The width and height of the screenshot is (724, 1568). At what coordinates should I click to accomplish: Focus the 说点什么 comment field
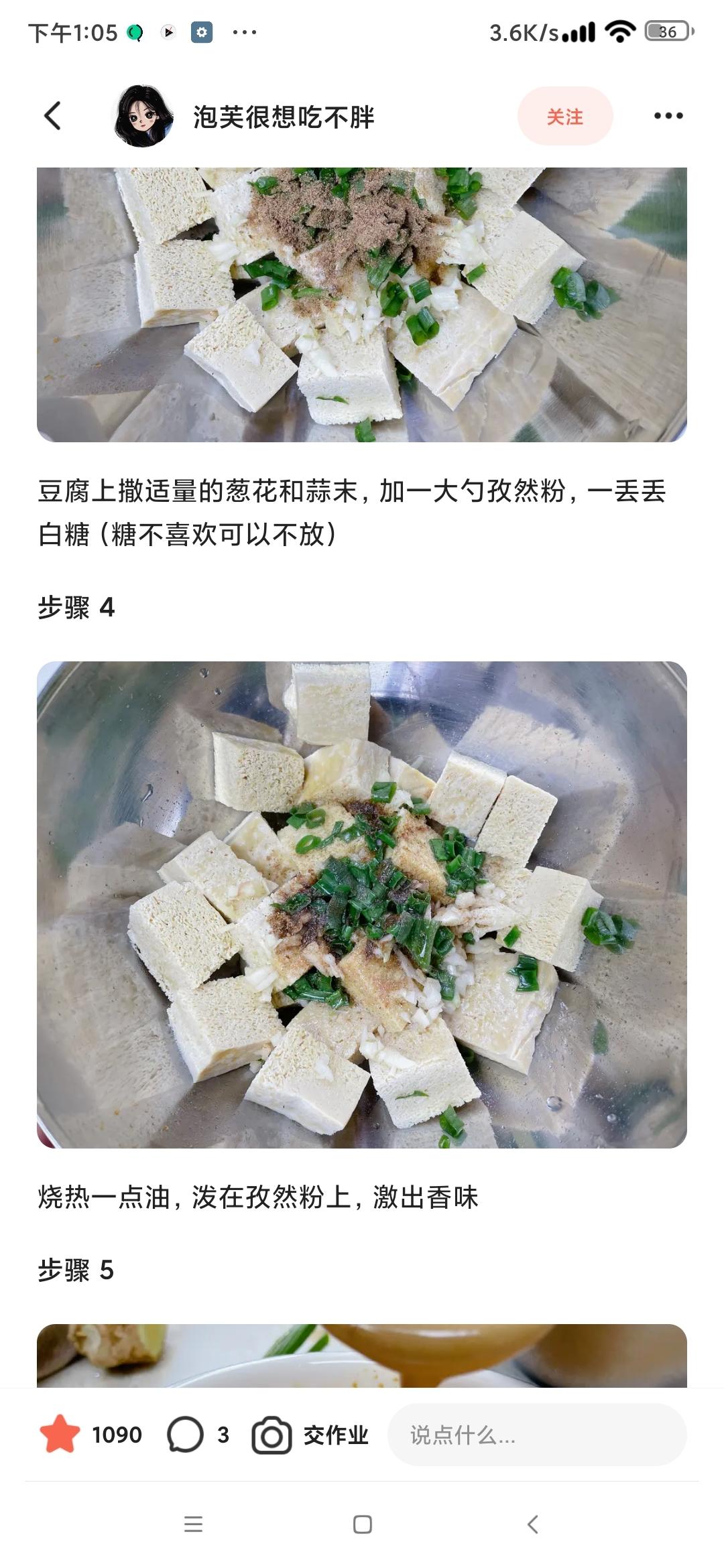pos(536,1435)
